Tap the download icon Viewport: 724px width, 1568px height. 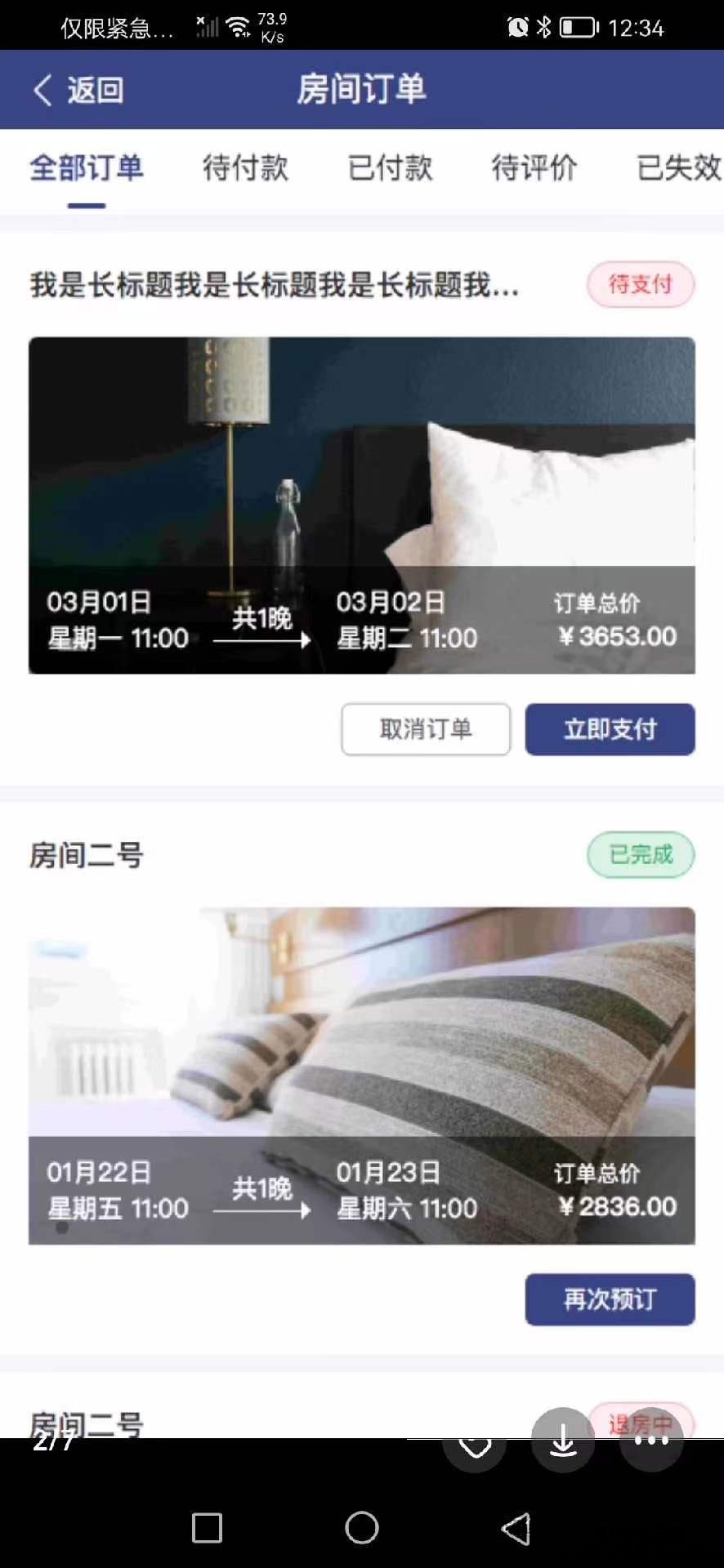563,1441
